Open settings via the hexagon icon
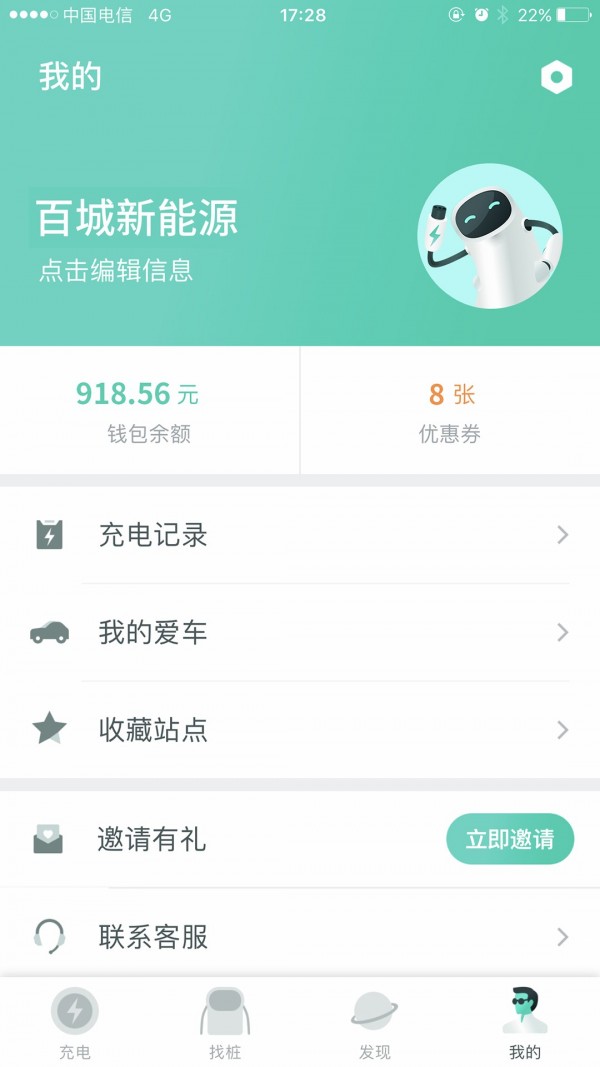 click(x=556, y=78)
